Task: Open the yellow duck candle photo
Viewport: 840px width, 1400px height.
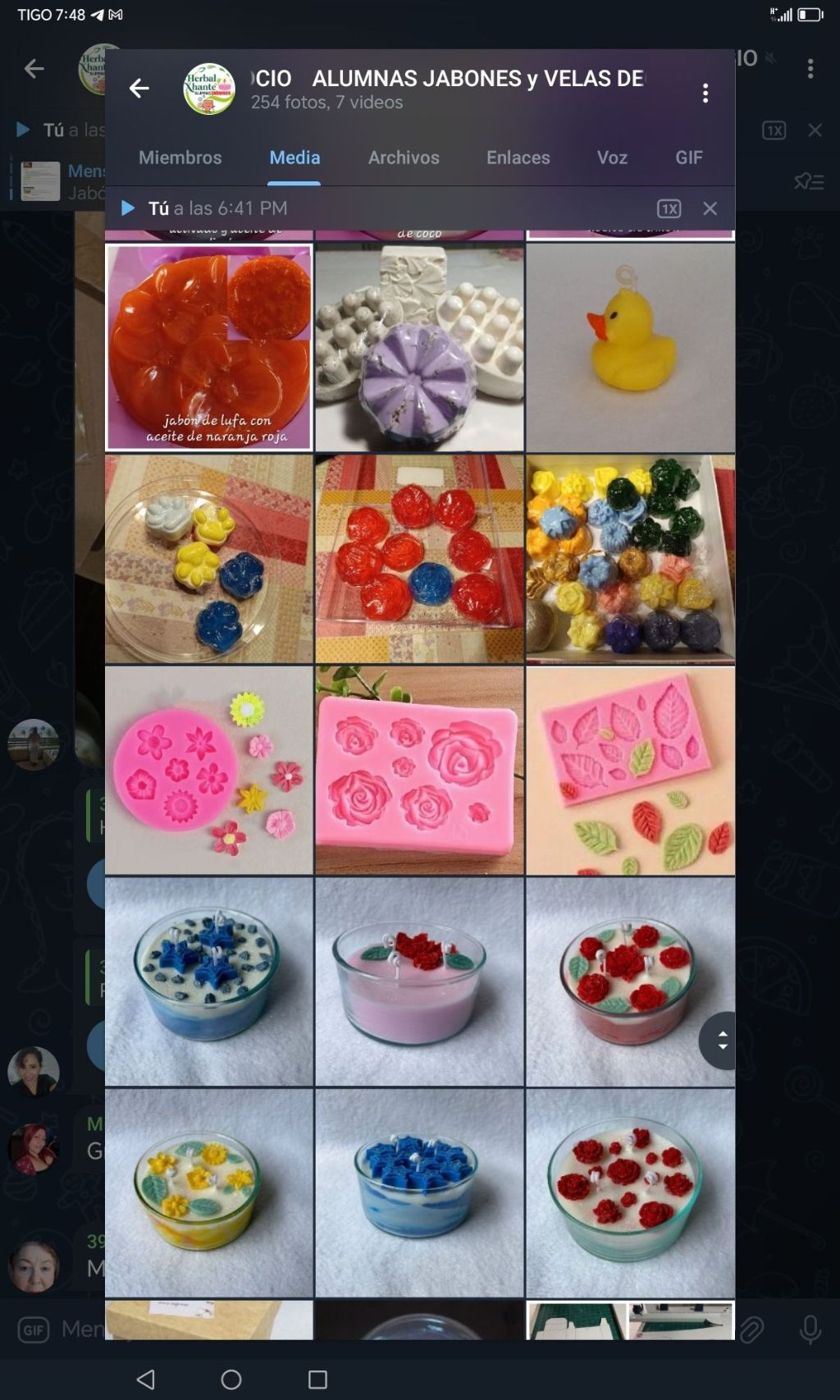Action: (x=630, y=348)
